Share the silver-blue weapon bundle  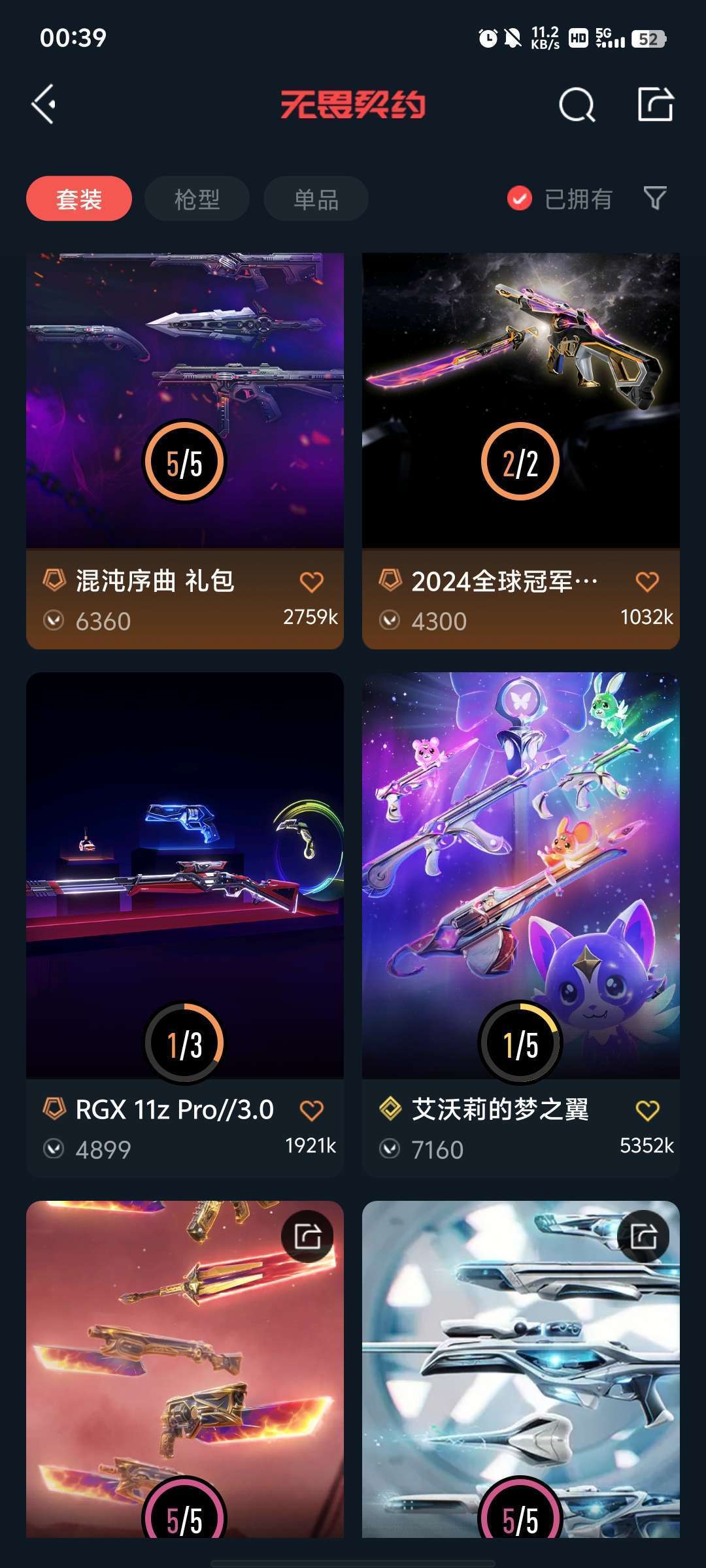pos(644,1236)
